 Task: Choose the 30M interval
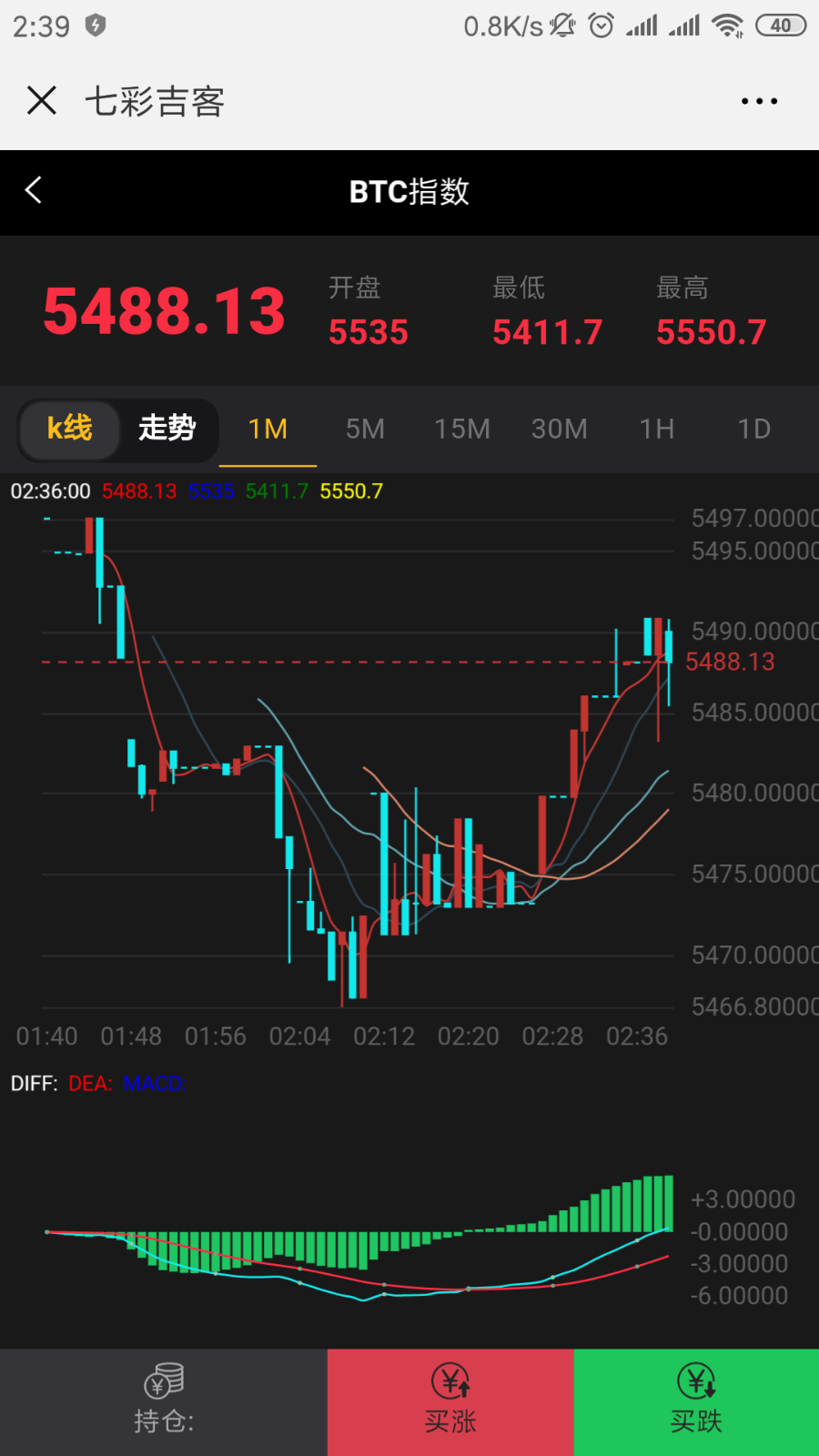(x=559, y=429)
